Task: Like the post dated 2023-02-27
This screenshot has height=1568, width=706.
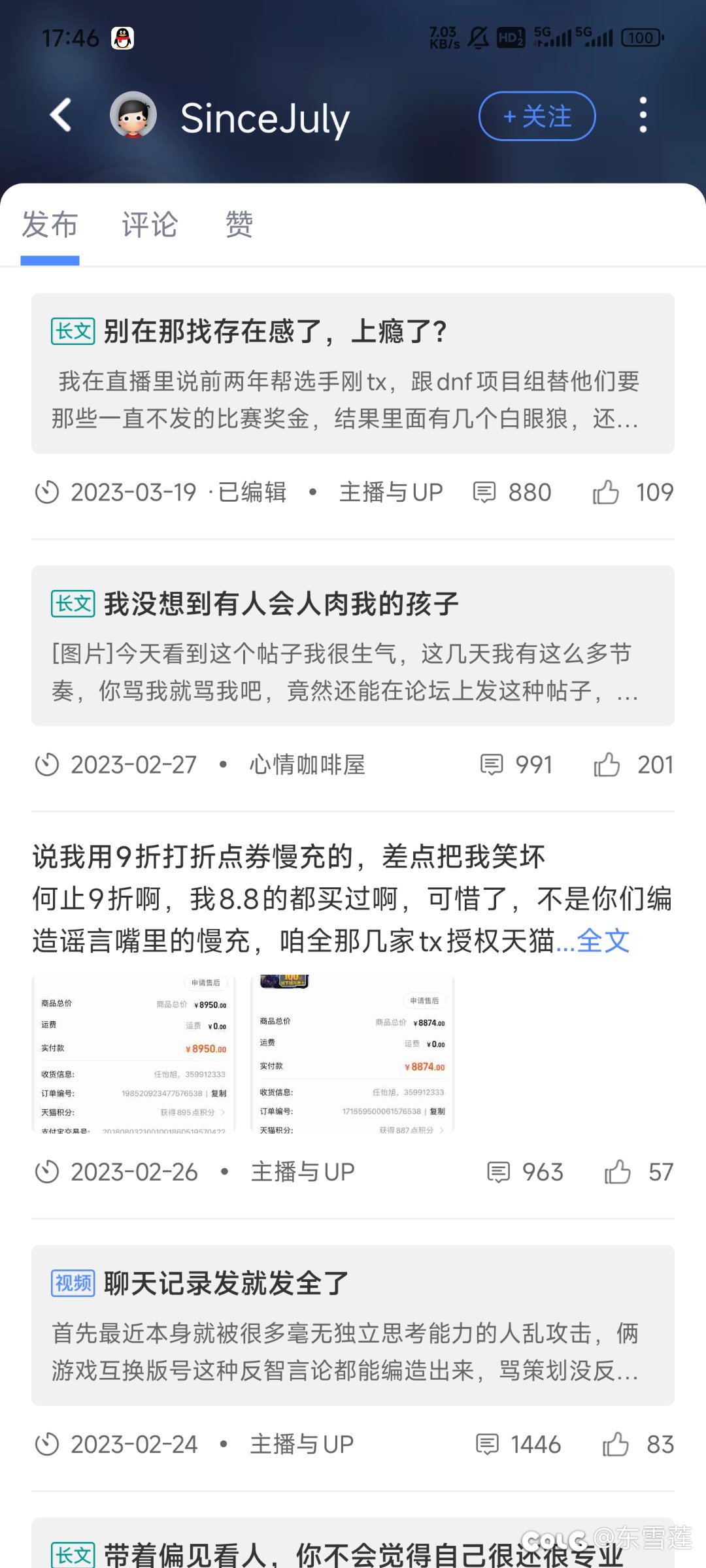Action: pos(607,764)
